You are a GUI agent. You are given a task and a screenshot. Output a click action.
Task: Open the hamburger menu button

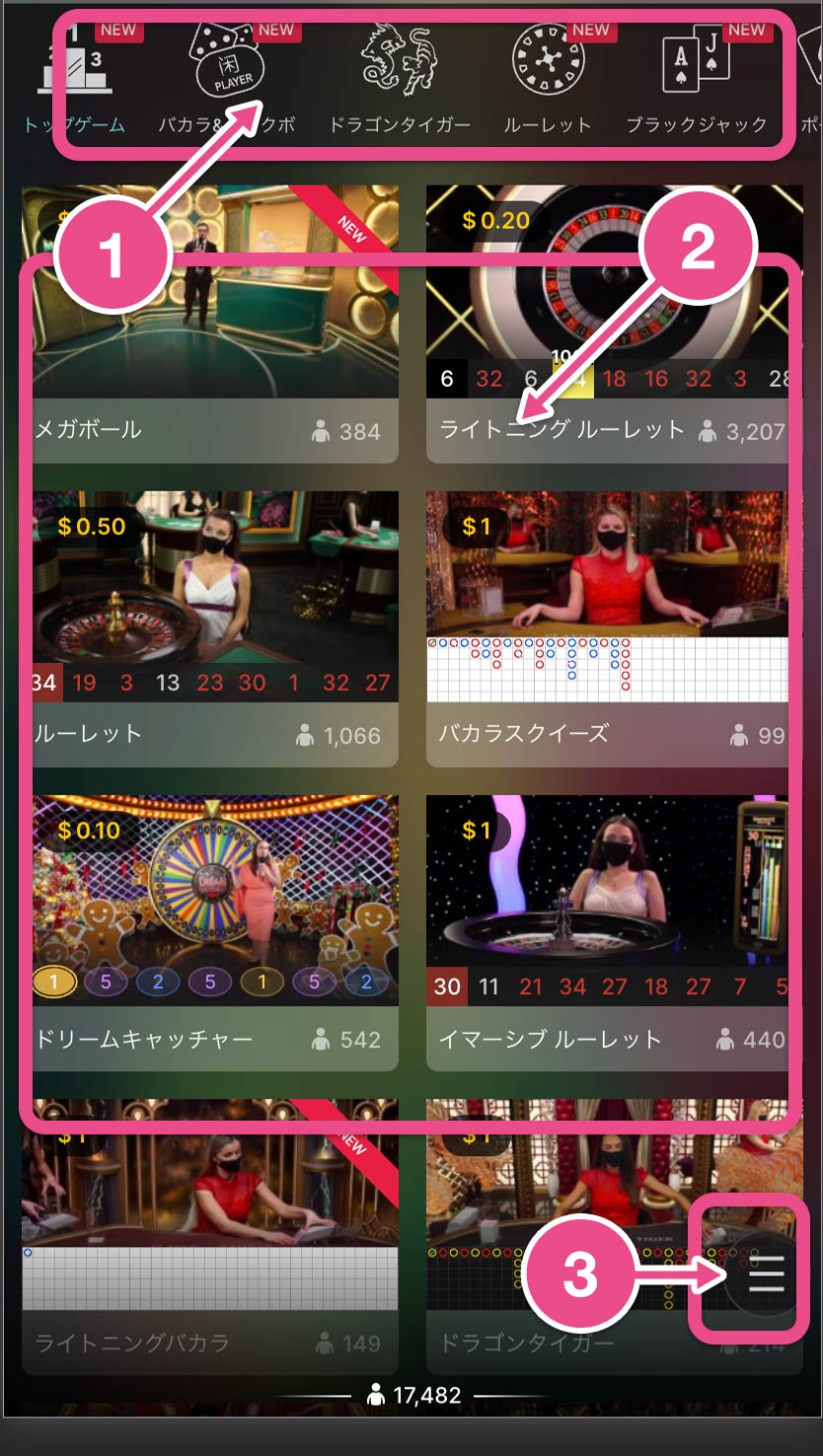[x=766, y=1276]
